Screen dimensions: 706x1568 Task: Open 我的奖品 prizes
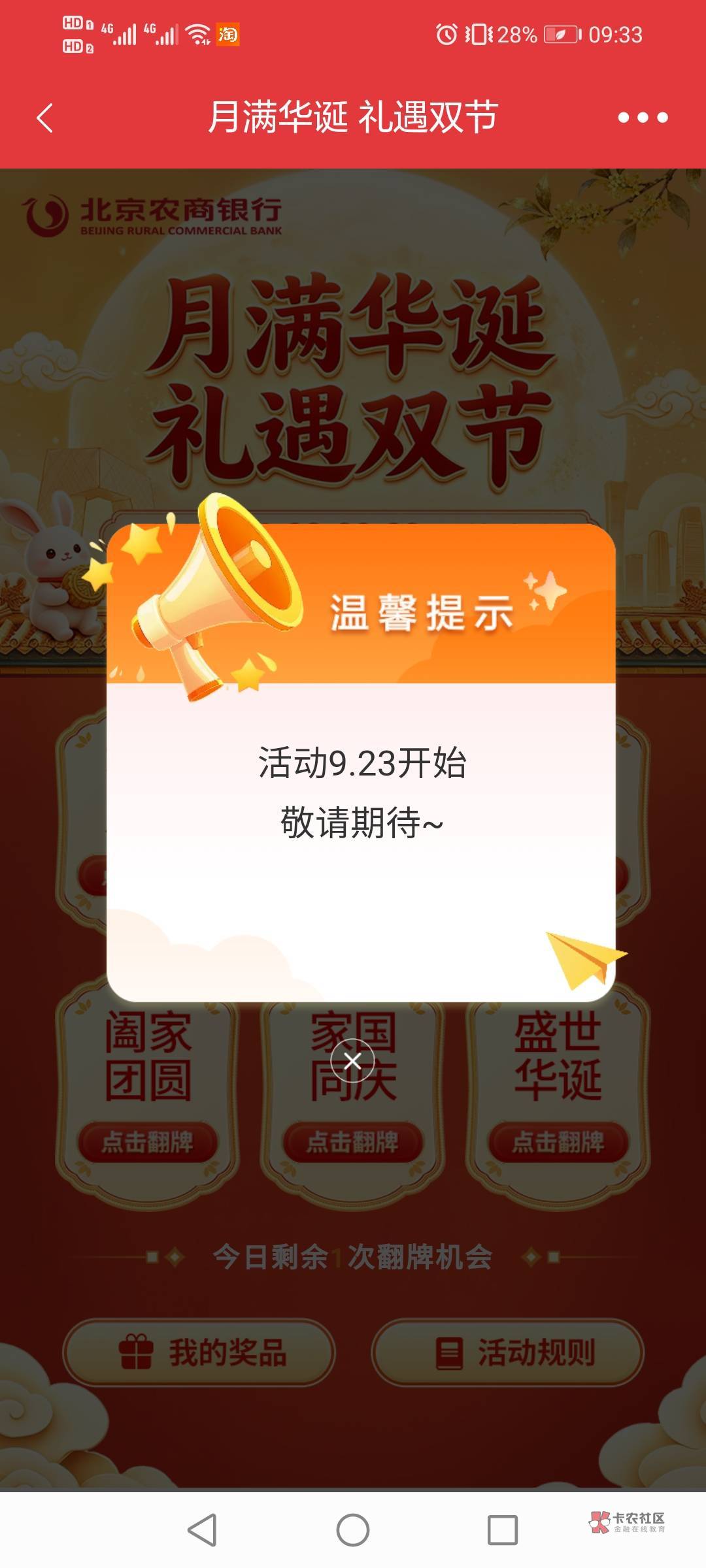[x=199, y=1352]
